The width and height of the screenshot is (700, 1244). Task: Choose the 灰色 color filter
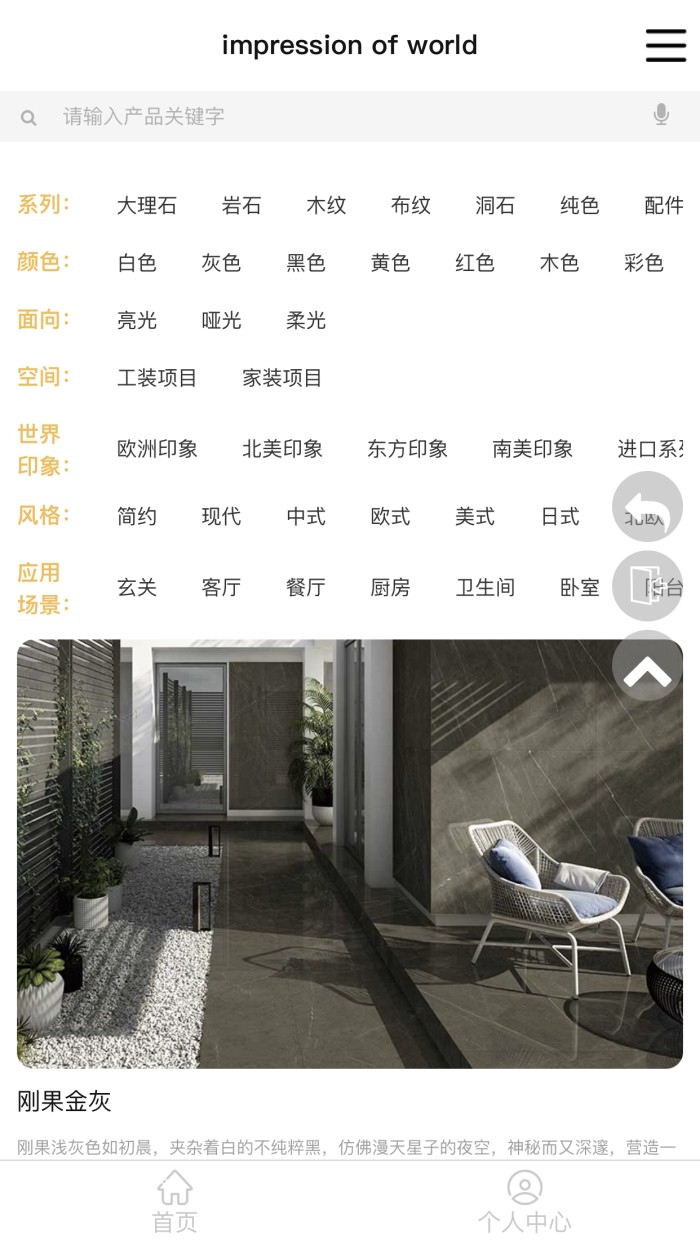point(221,263)
